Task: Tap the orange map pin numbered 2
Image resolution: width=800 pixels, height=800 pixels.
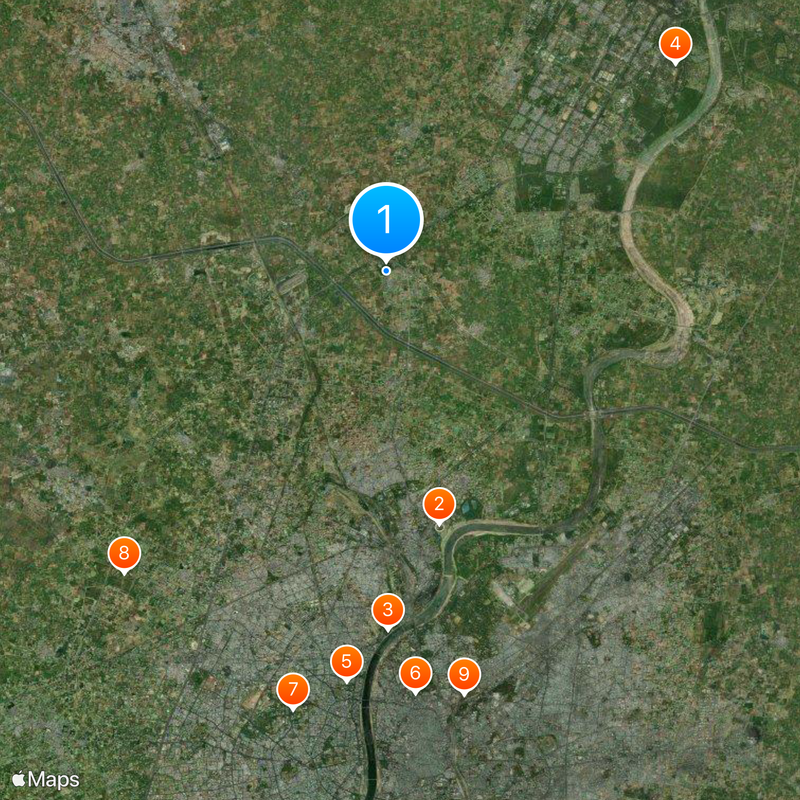Action: 439,505
